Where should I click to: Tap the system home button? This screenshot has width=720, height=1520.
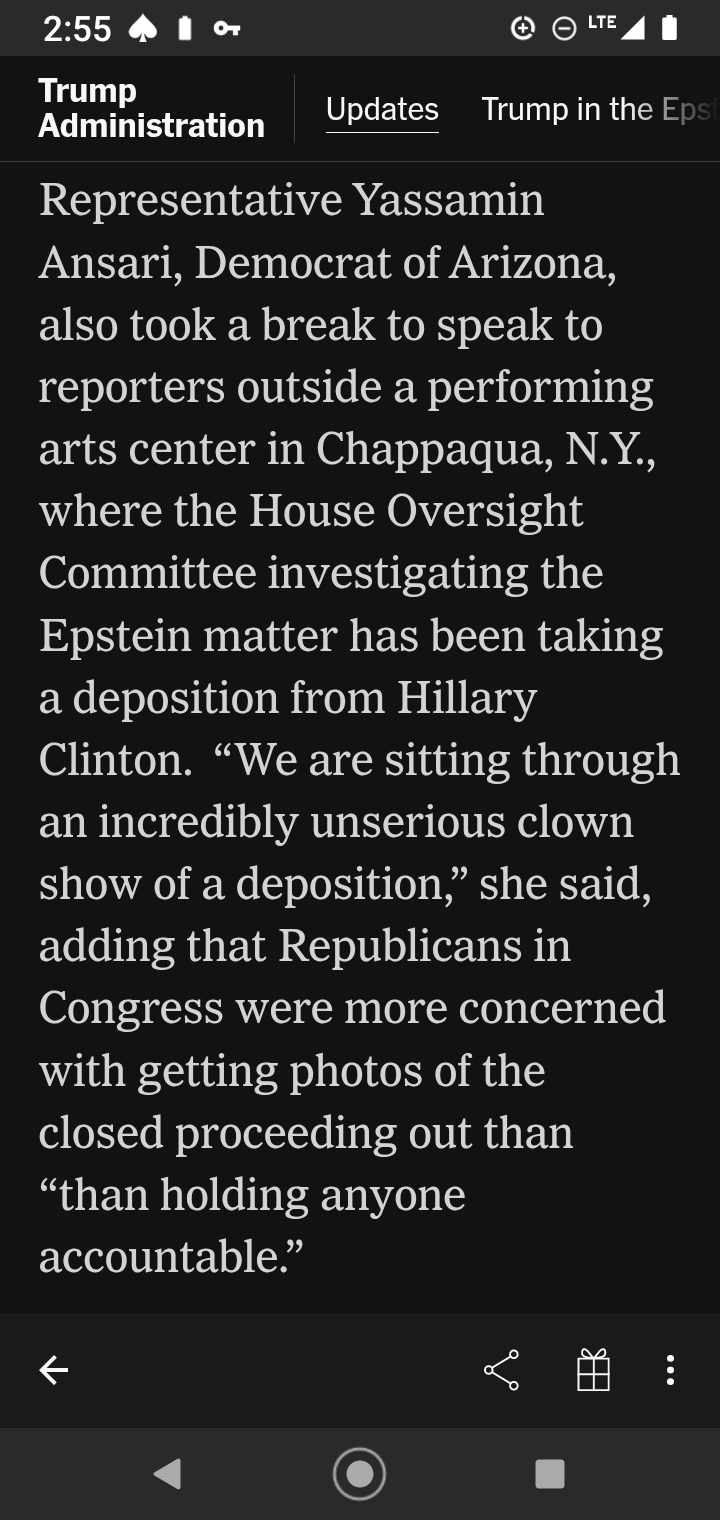pos(359,1474)
